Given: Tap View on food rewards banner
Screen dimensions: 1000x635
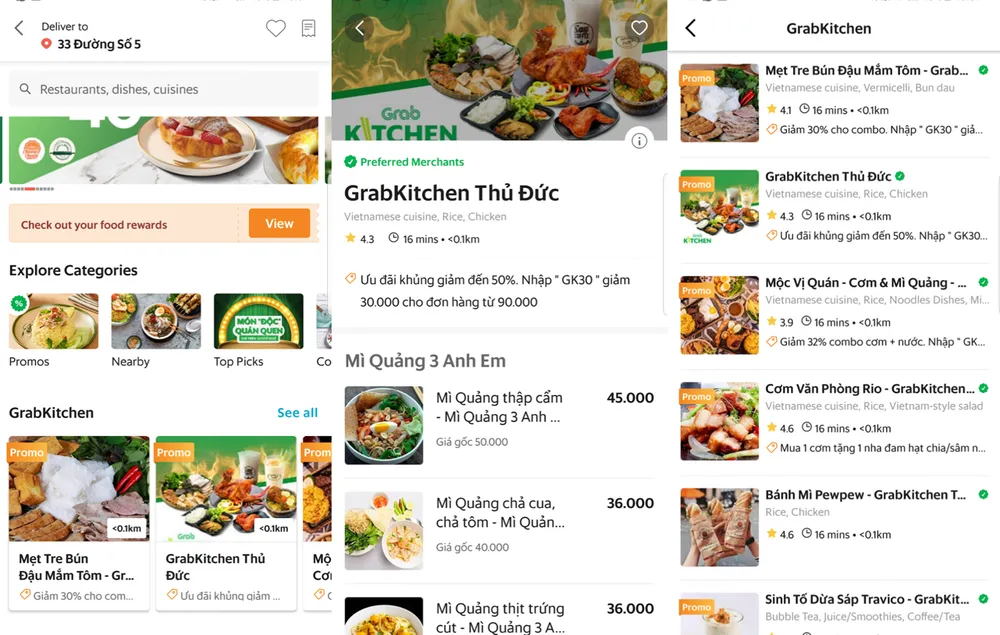Looking at the screenshot, I should [x=279, y=224].
